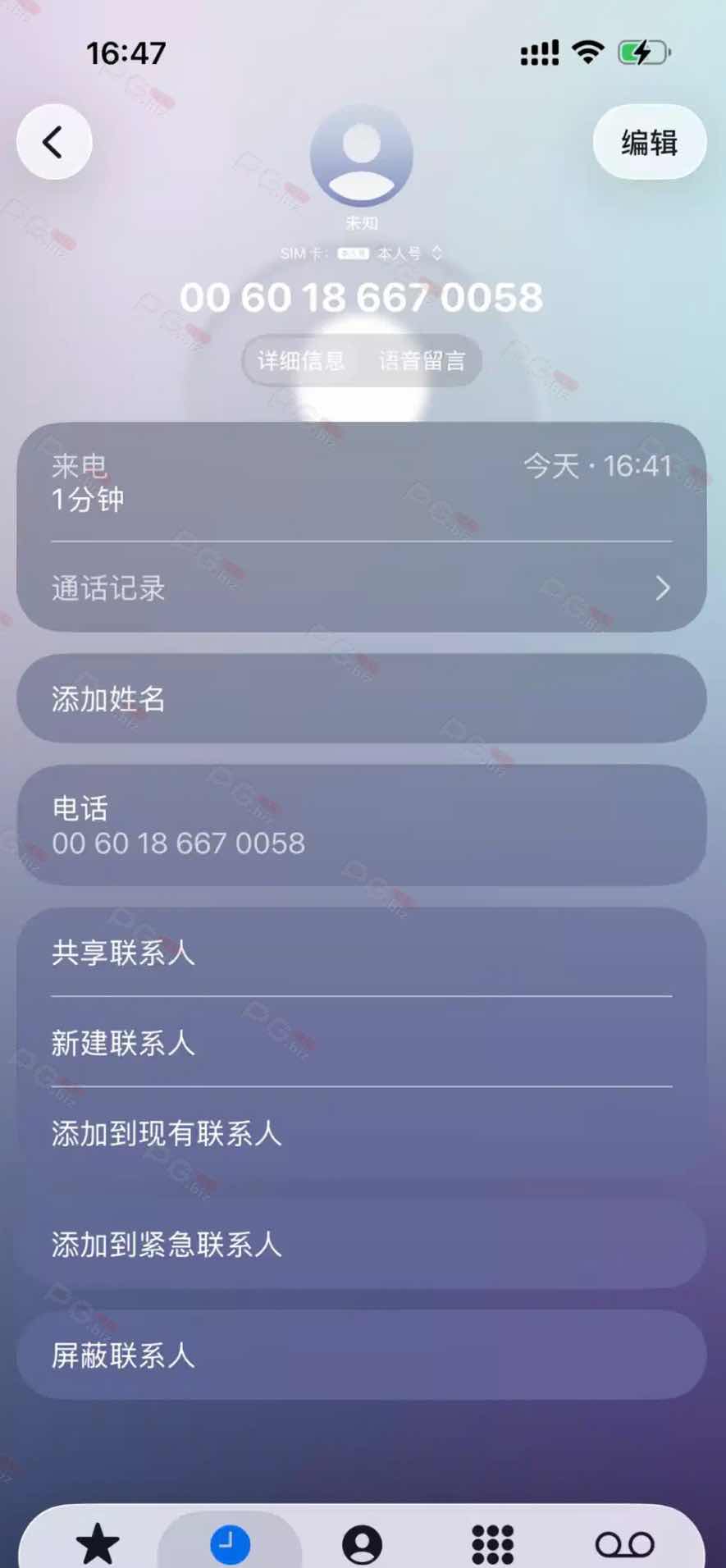Select 新建联系人

pyautogui.click(x=361, y=1043)
